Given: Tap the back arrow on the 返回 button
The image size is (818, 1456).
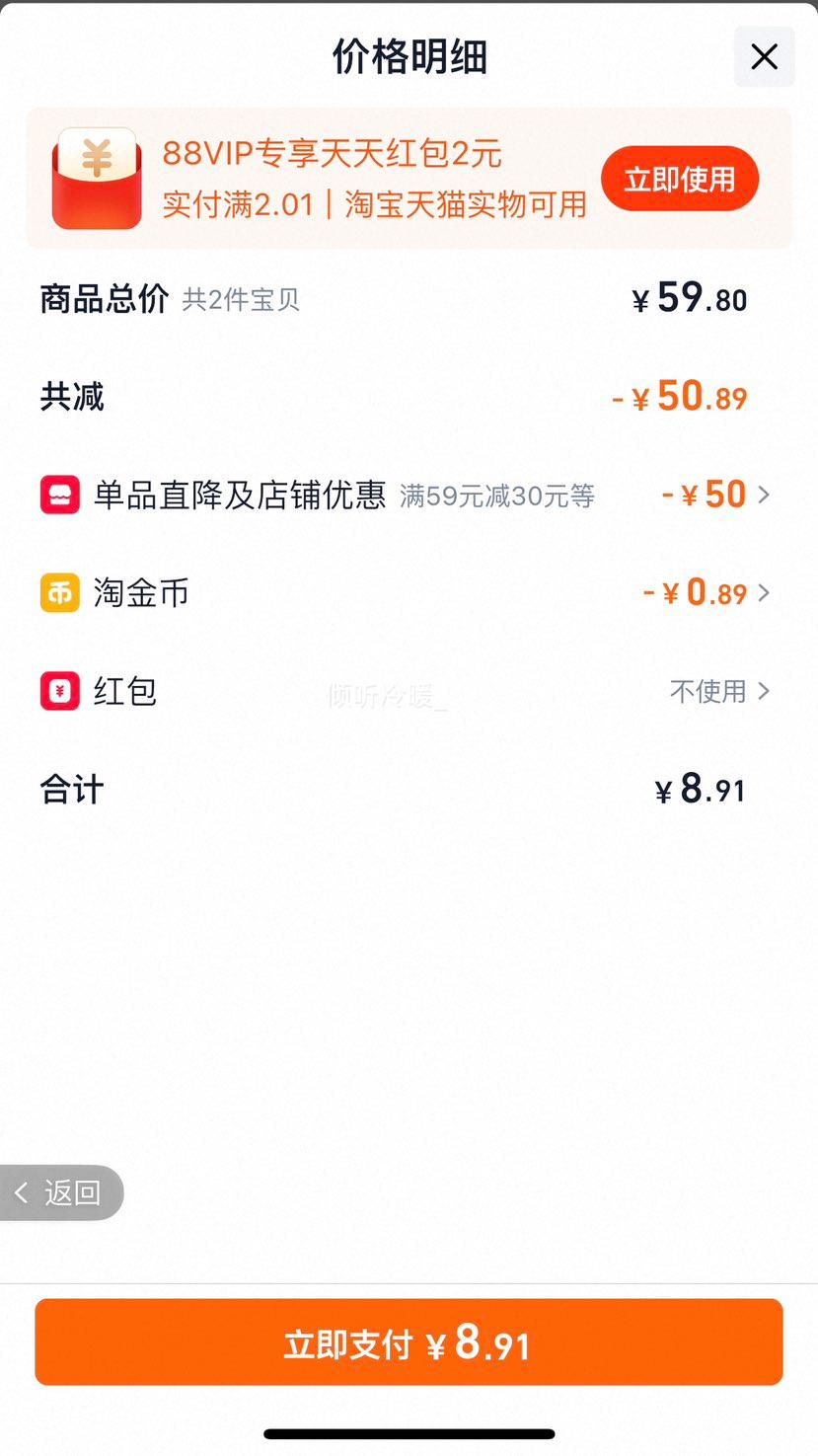Looking at the screenshot, I should (x=22, y=1192).
